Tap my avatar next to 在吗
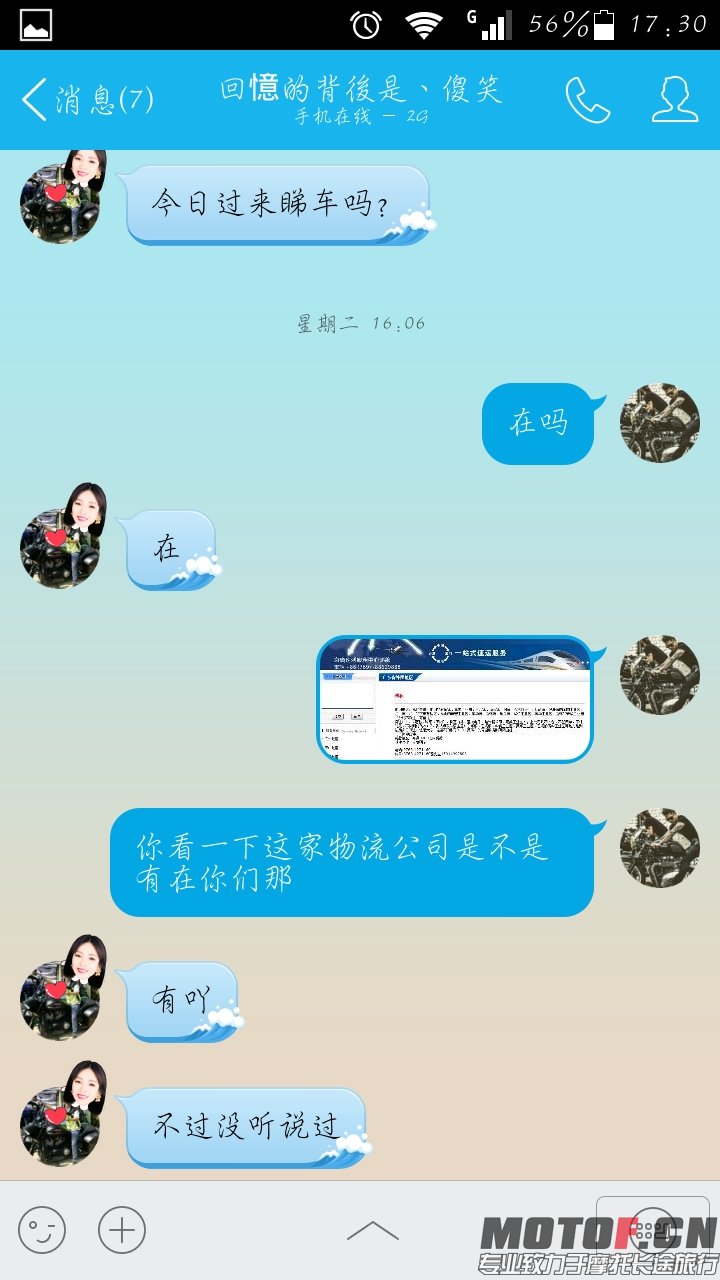 coord(659,423)
